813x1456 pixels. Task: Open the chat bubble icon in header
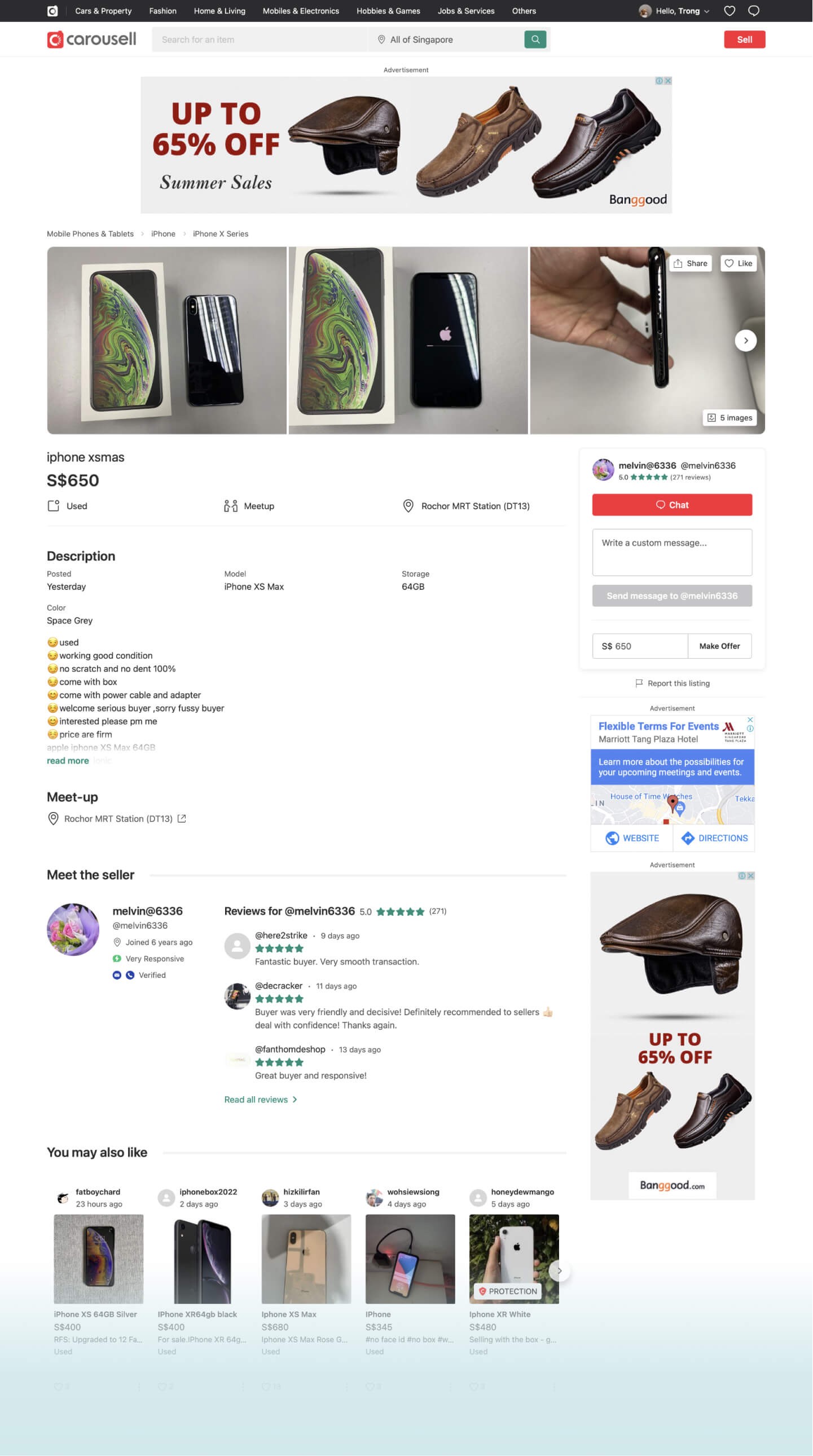tap(754, 11)
